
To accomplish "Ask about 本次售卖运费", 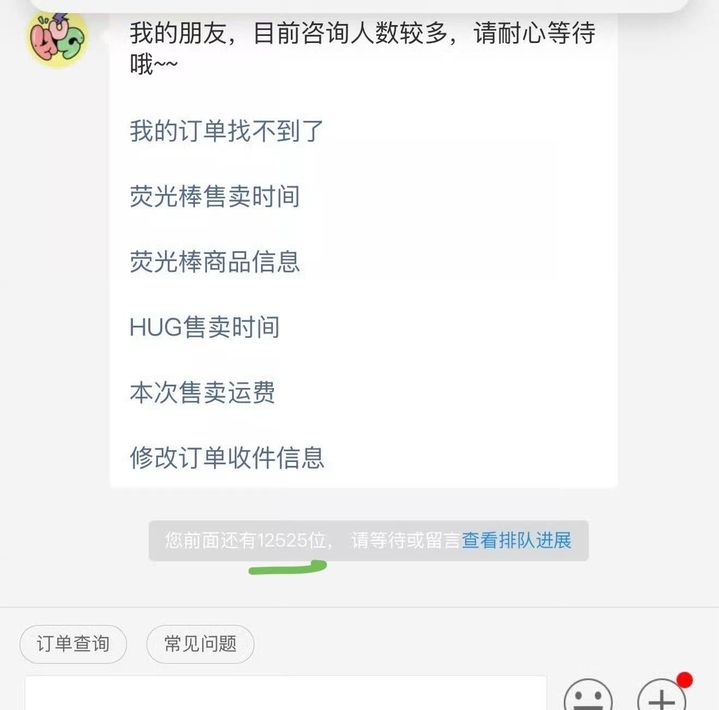I will [x=202, y=393].
